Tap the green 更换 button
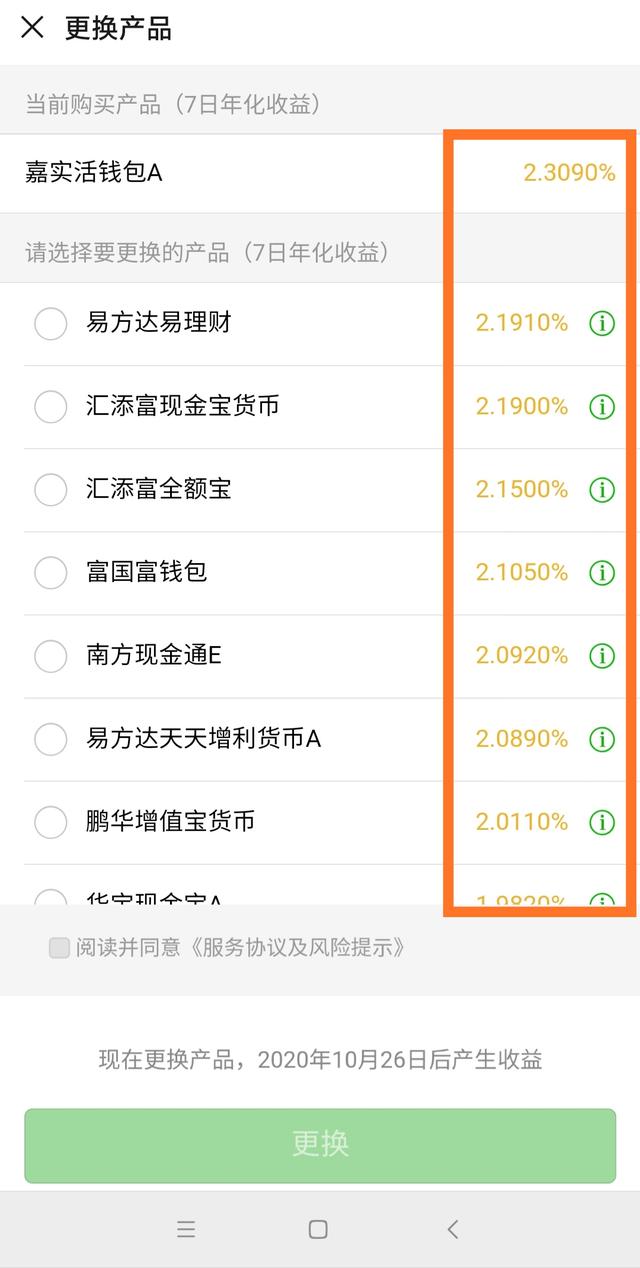The width and height of the screenshot is (640, 1268). pos(320,1144)
